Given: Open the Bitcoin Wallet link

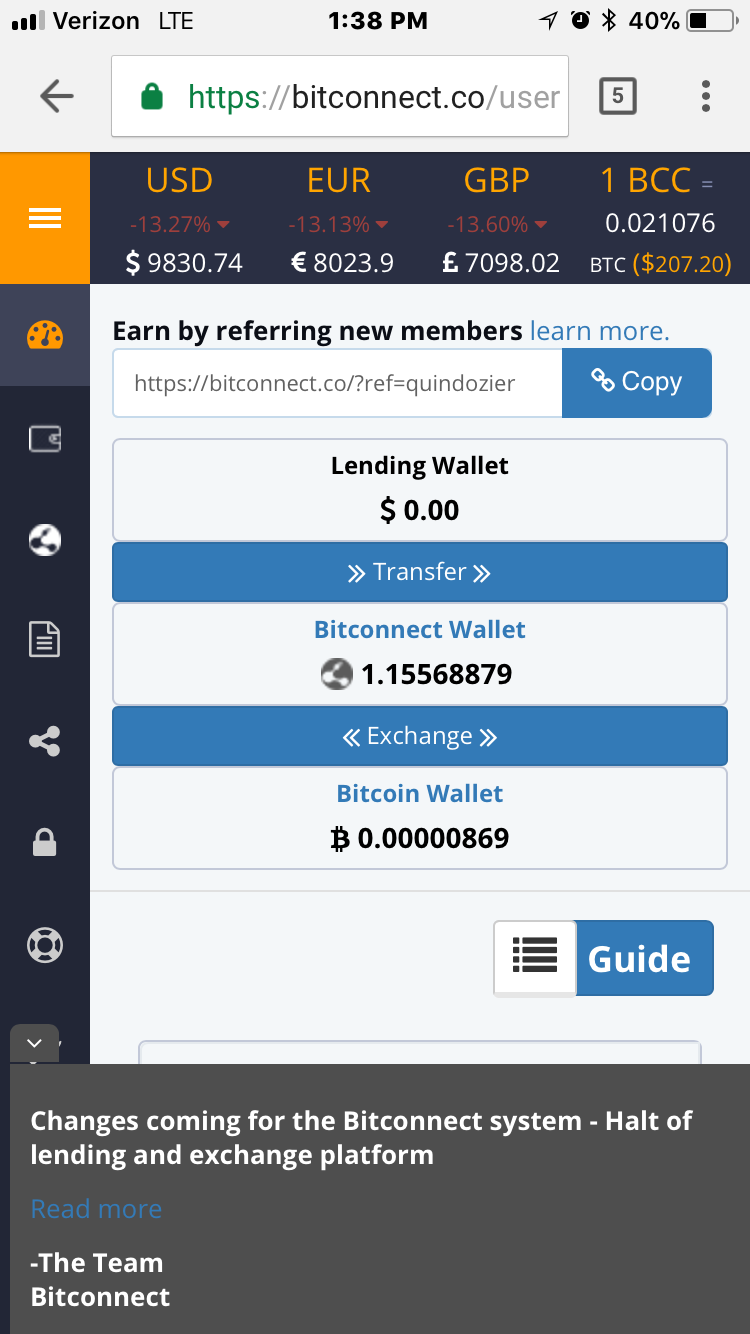Looking at the screenshot, I should point(420,794).
